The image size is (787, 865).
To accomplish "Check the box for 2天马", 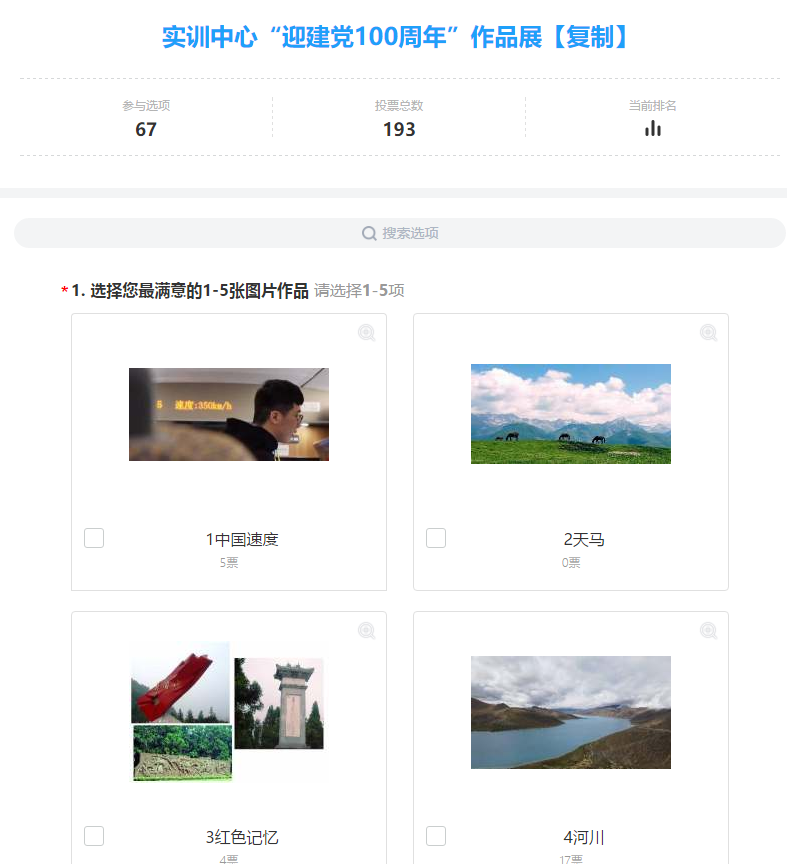I will [436, 538].
